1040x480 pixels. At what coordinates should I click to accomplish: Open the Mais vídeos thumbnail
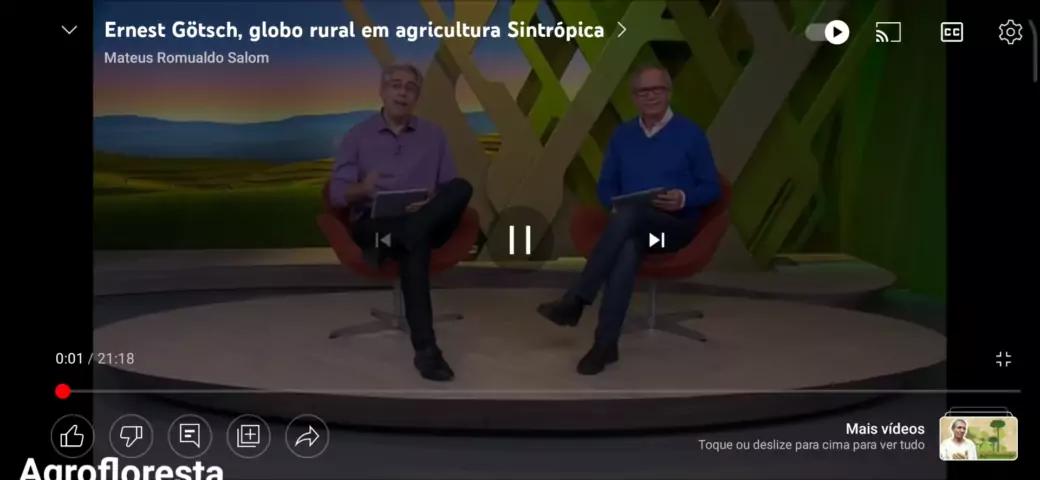click(x=978, y=438)
